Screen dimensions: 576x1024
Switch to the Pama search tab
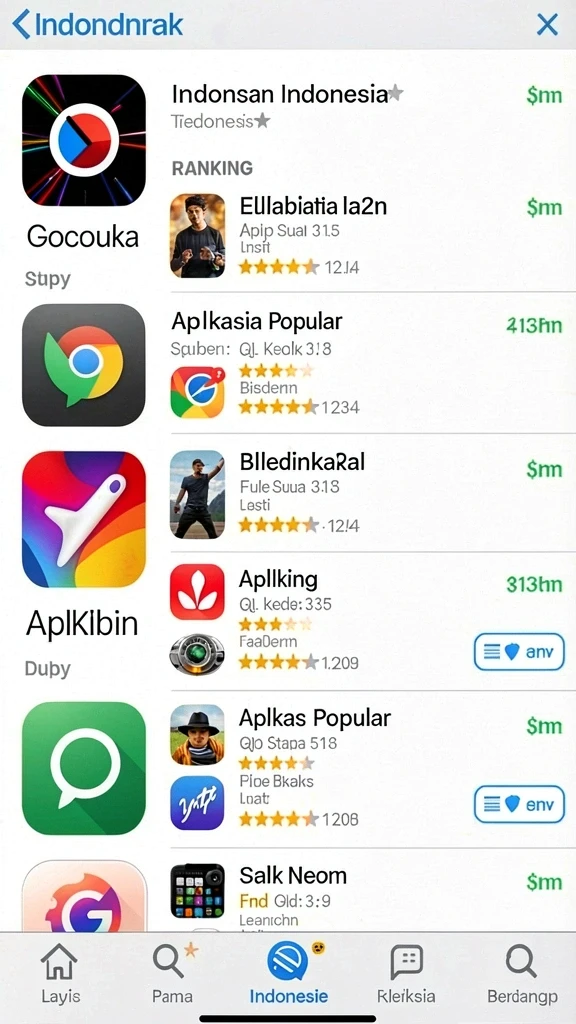173,973
